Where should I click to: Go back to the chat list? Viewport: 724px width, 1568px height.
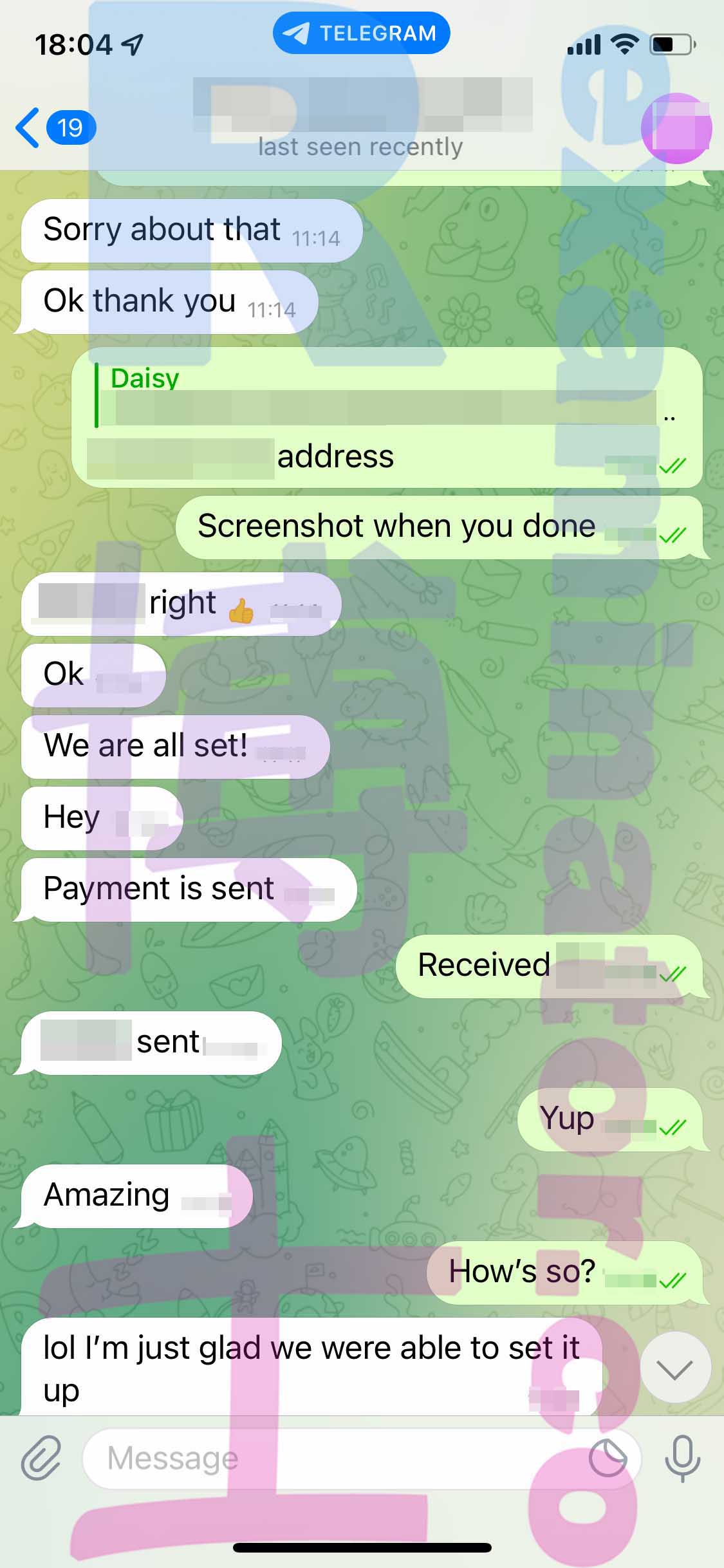pyautogui.click(x=55, y=127)
